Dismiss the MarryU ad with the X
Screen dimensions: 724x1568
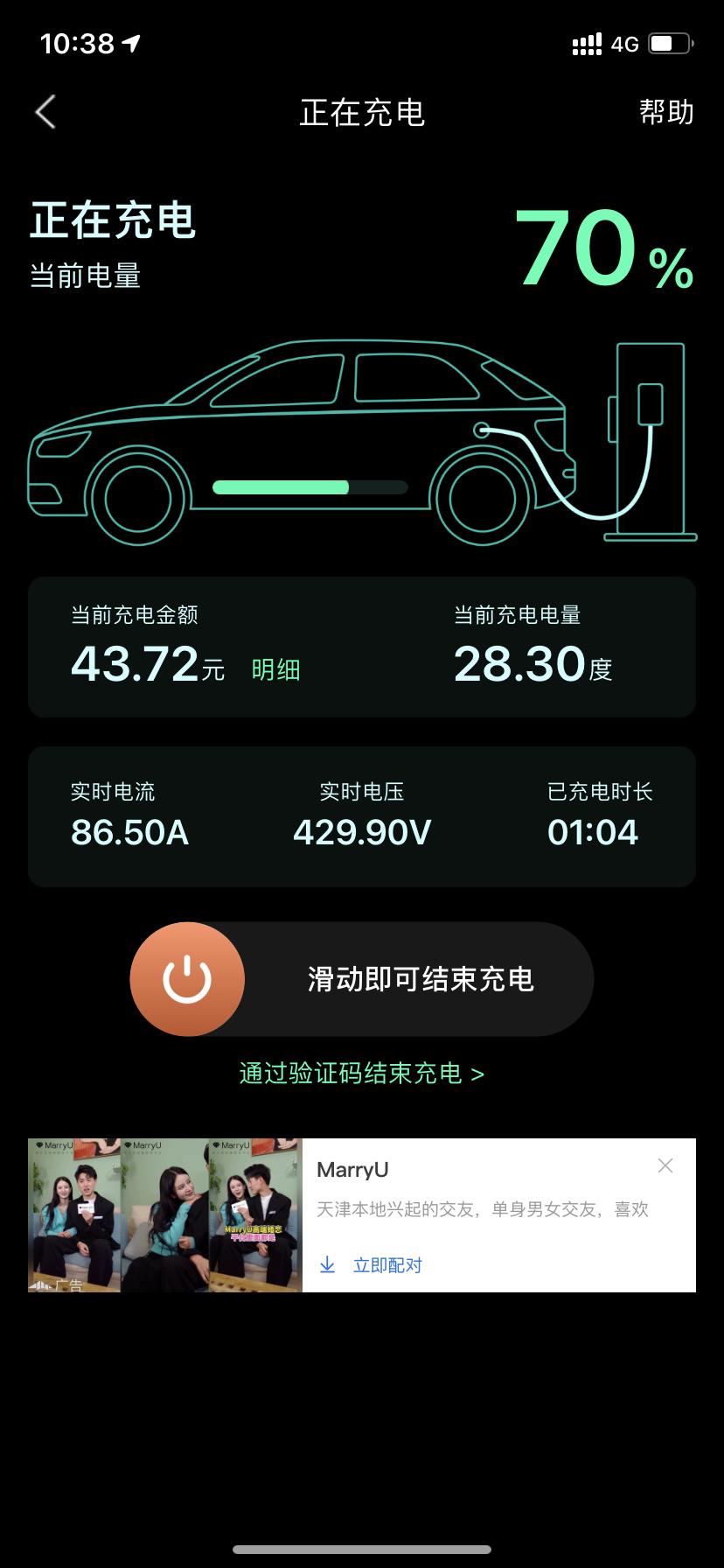(665, 1165)
